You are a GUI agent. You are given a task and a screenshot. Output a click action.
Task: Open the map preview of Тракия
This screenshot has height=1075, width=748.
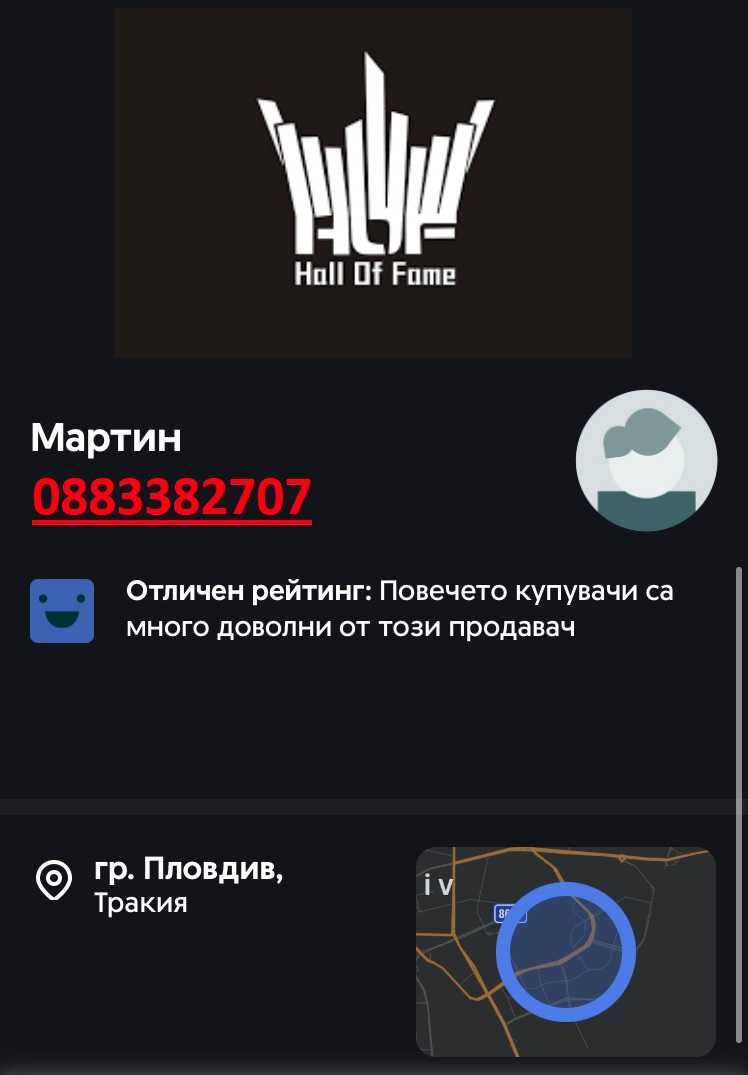click(565, 951)
